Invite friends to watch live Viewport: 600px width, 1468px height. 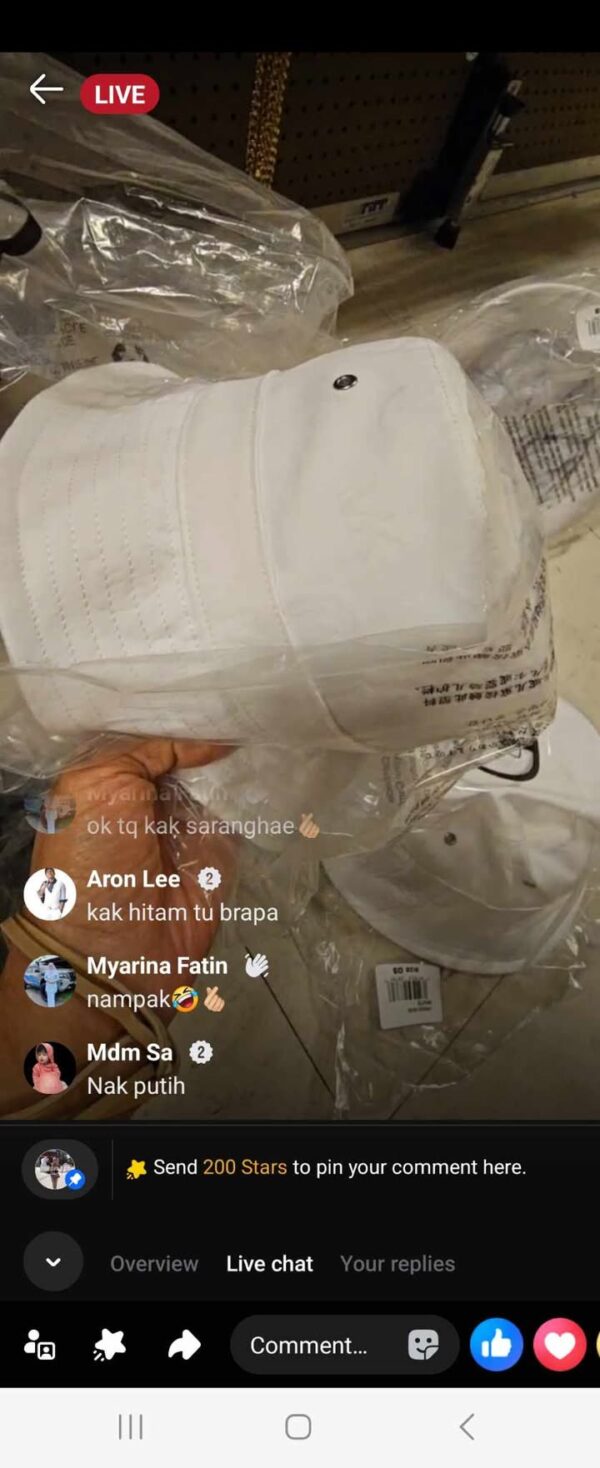tap(40, 1345)
